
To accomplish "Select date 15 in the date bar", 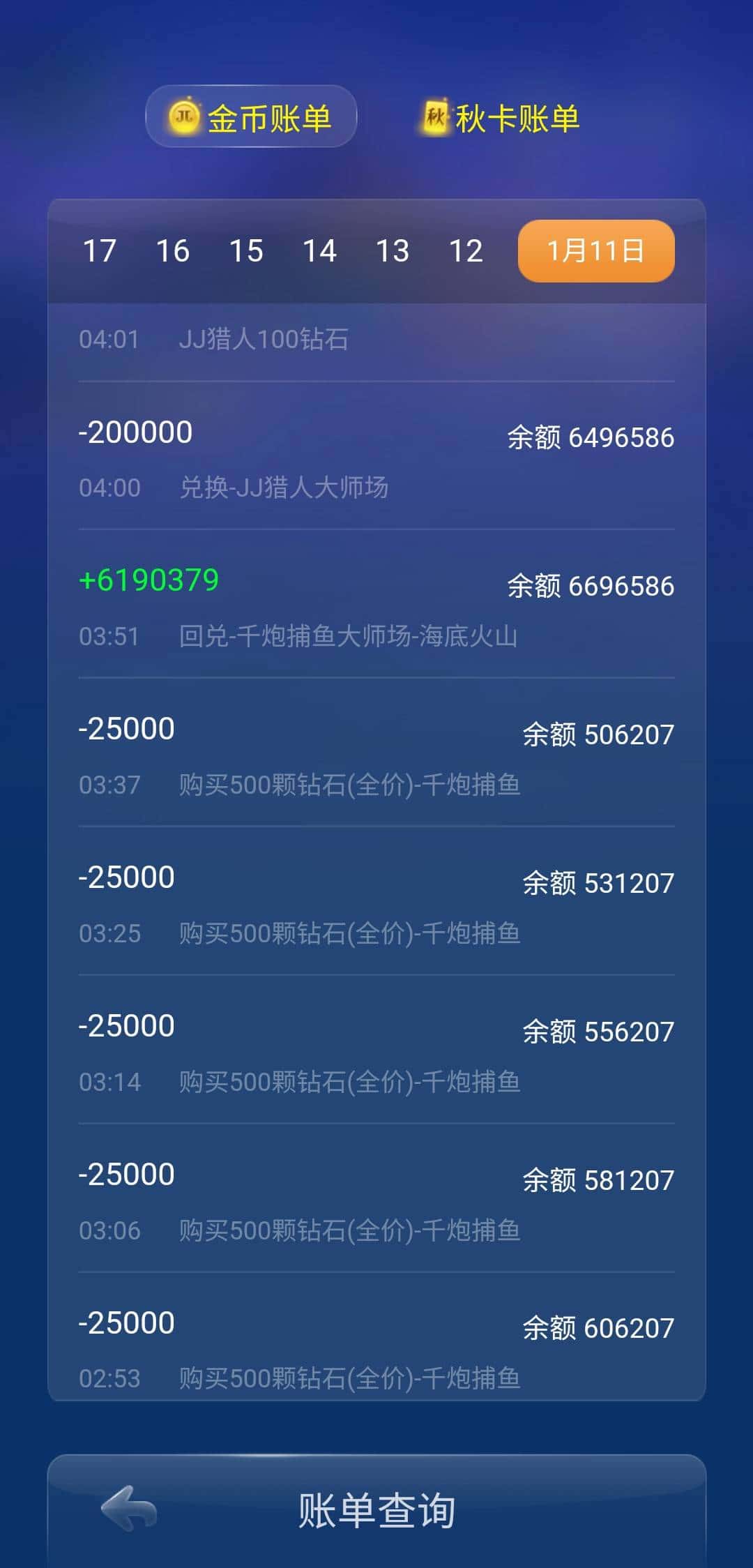I will 248,250.
